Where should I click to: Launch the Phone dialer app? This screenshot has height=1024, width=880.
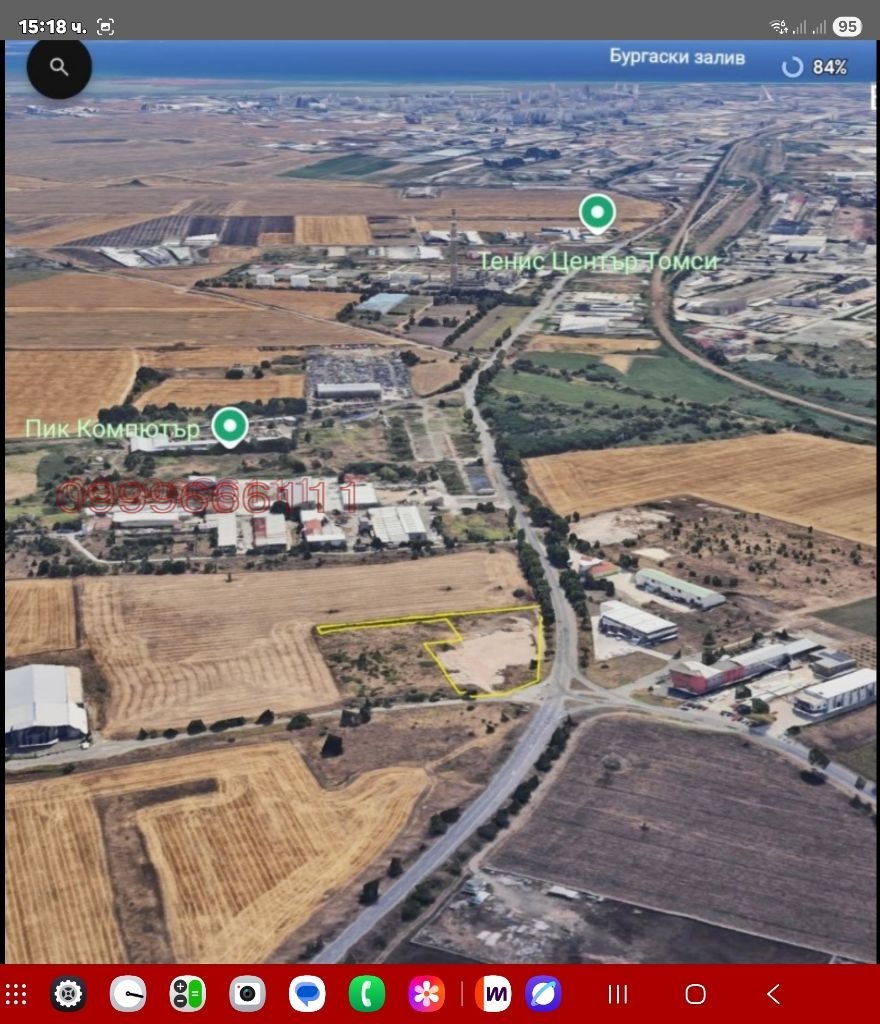coord(367,994)
